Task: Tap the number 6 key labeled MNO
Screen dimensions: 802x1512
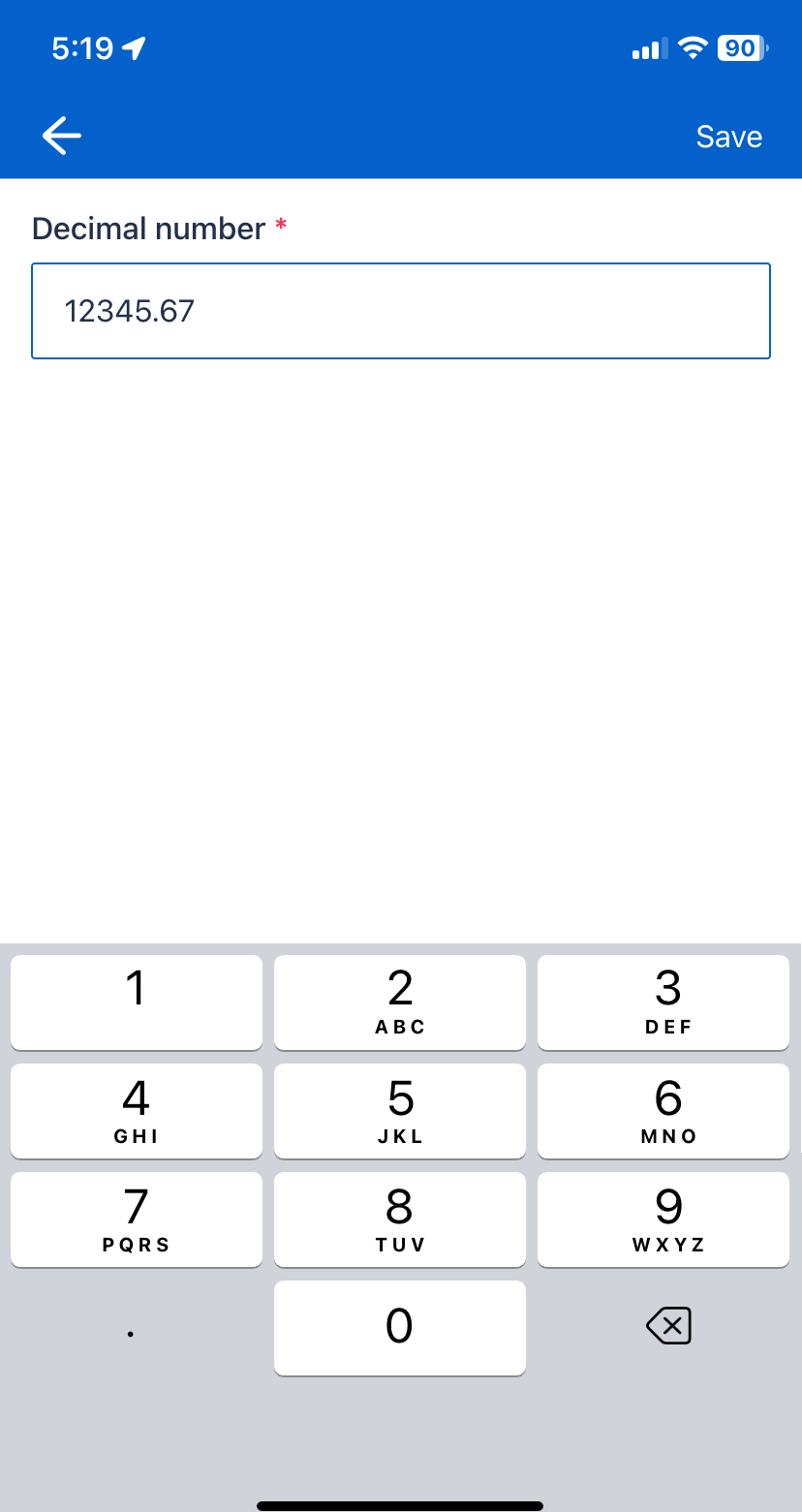Action: point(663,1111)
